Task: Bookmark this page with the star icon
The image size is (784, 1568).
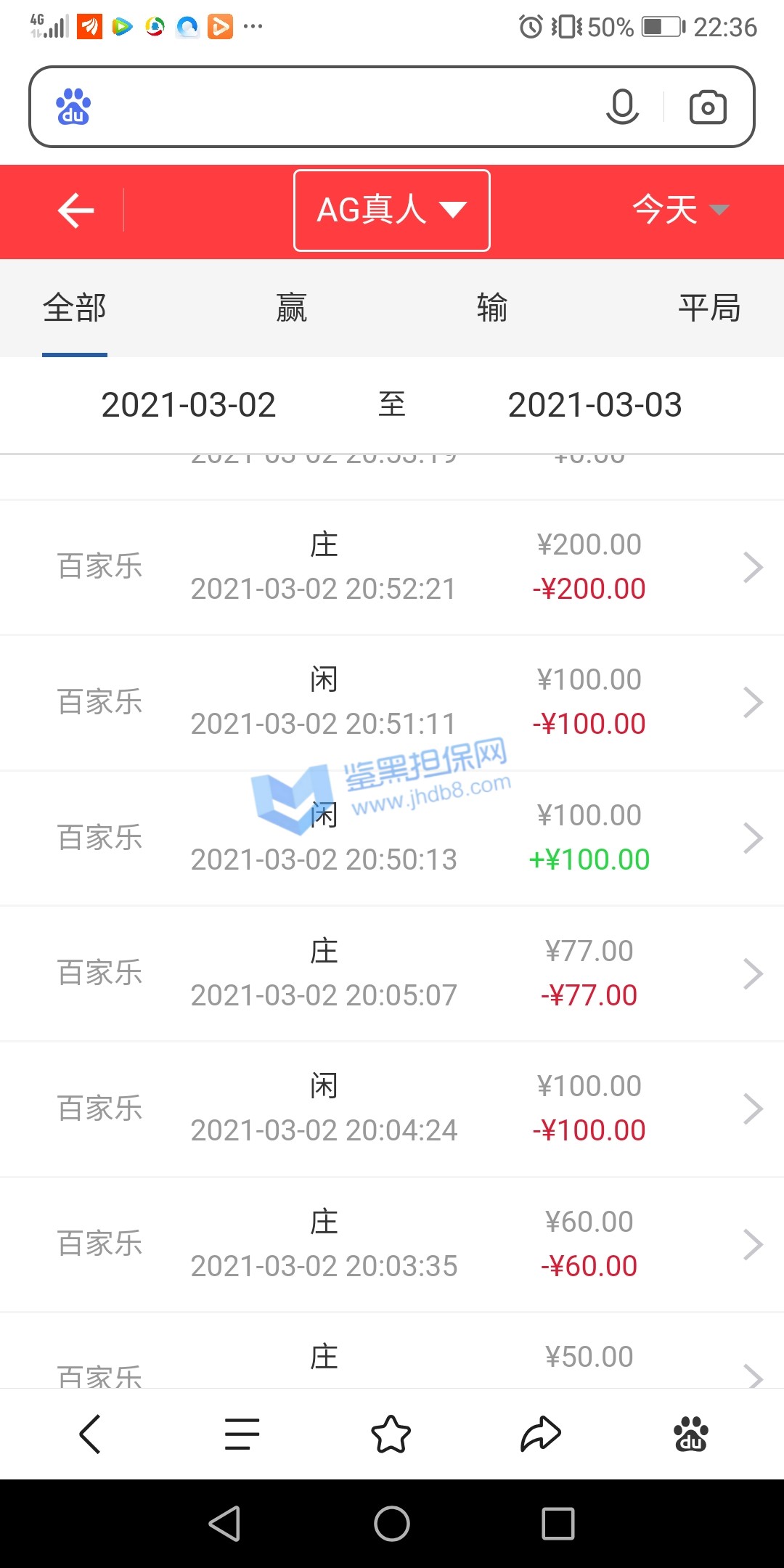Action: (x=391, y=1434)
